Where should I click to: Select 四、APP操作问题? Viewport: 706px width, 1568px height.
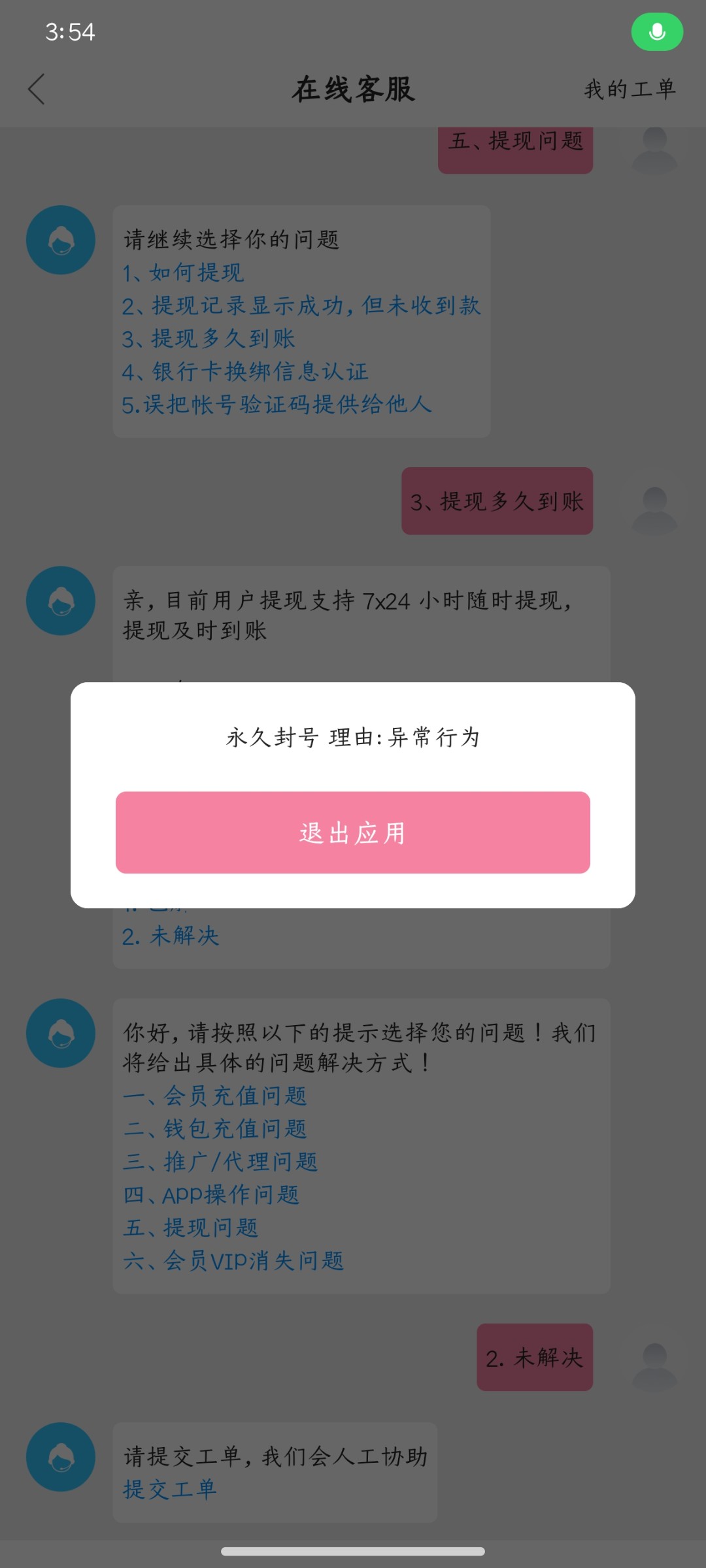pyautogui.click(x=211, y=1195)
